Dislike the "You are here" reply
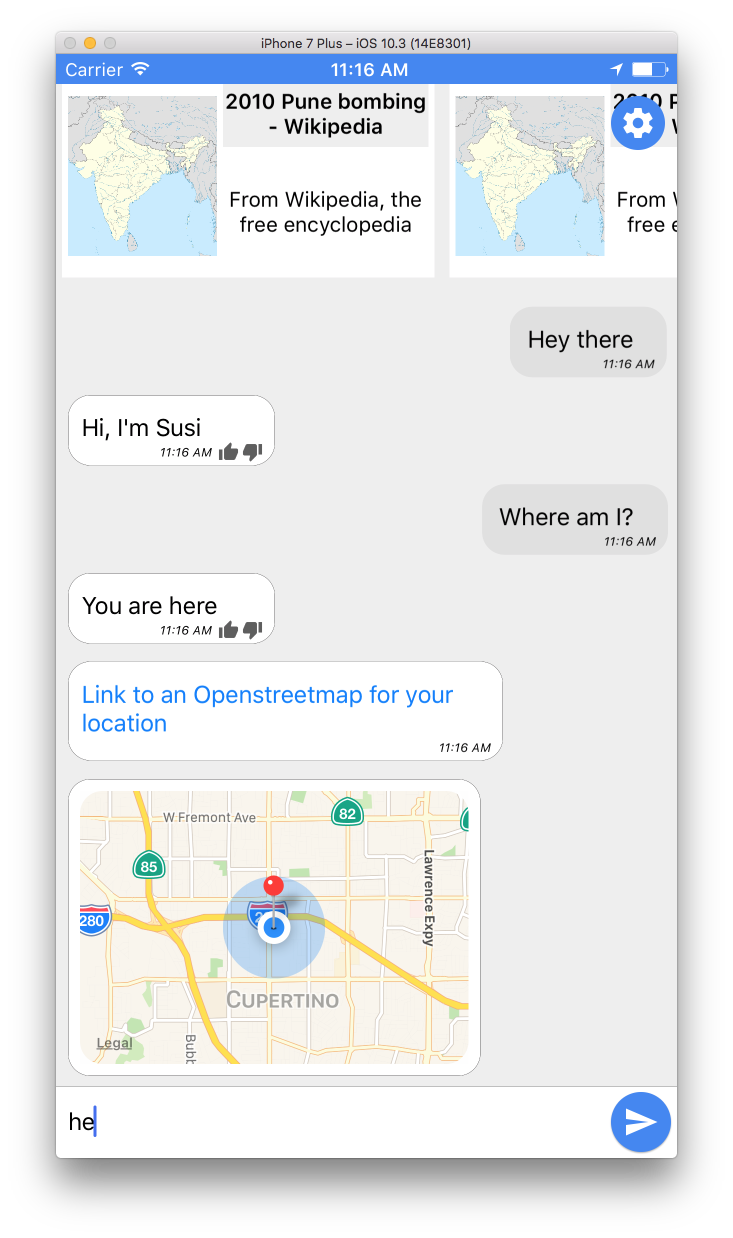This screenshot has width=733, height=1238. 253,630
